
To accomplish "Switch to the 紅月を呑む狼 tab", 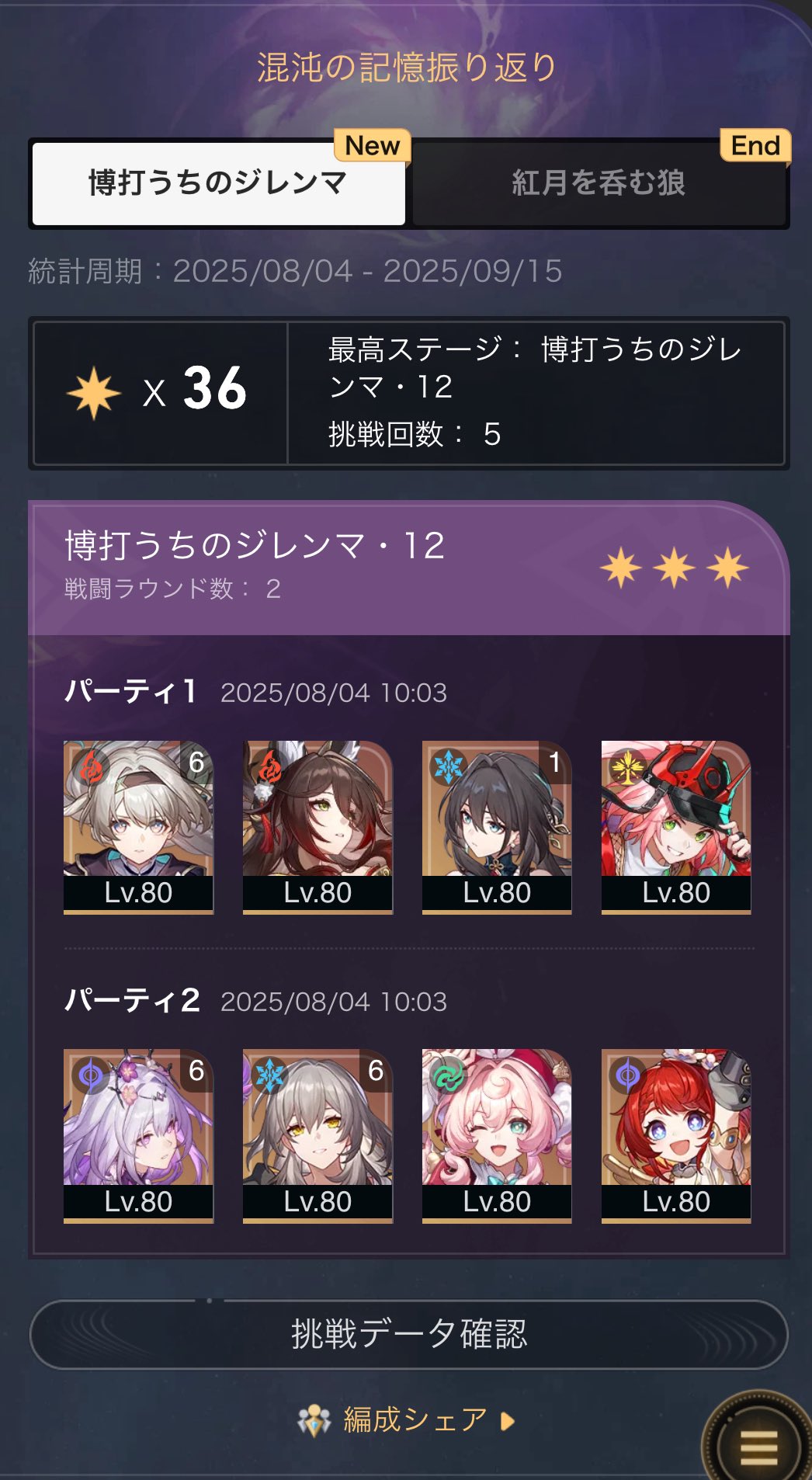I will click(x=599, y=183).
